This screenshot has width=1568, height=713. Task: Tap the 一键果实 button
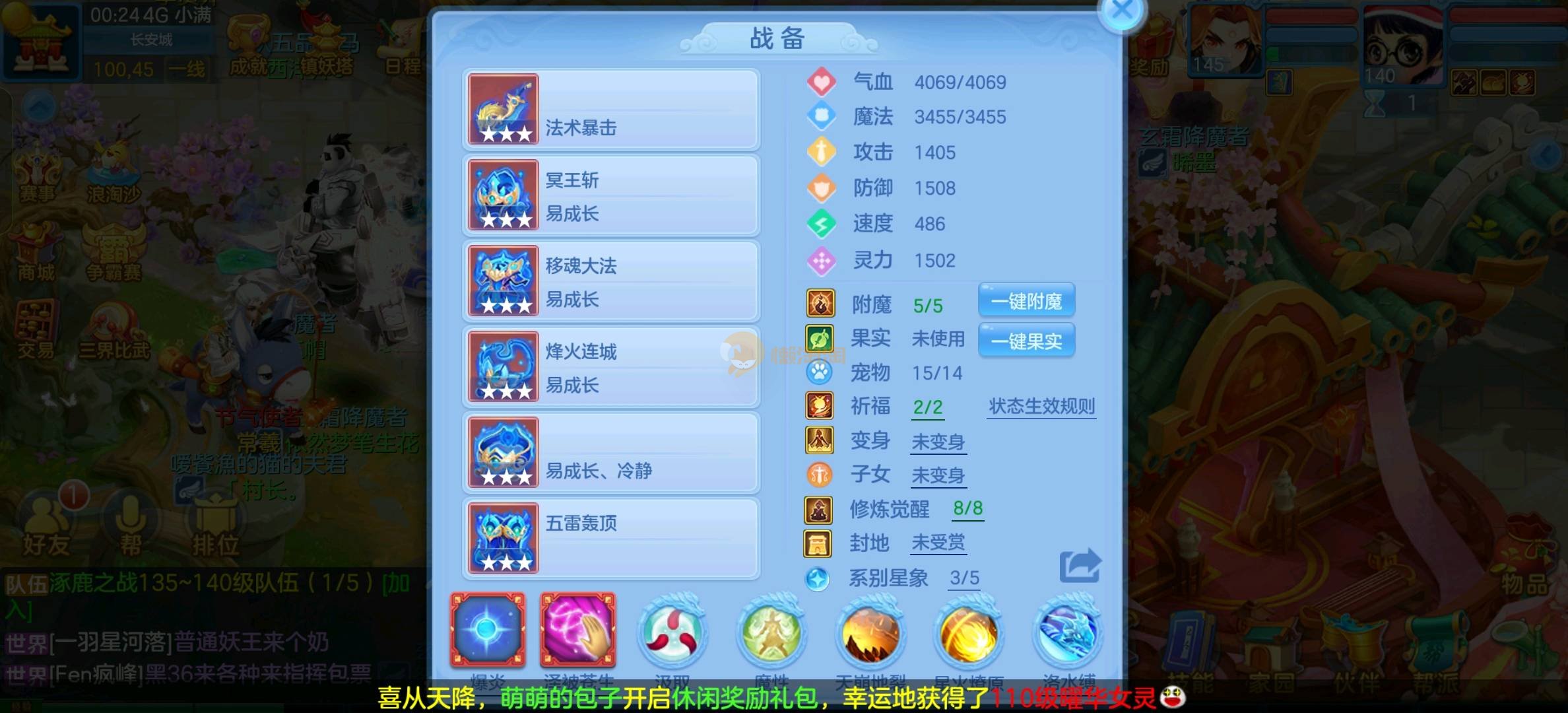click(x=1026, y=341)
